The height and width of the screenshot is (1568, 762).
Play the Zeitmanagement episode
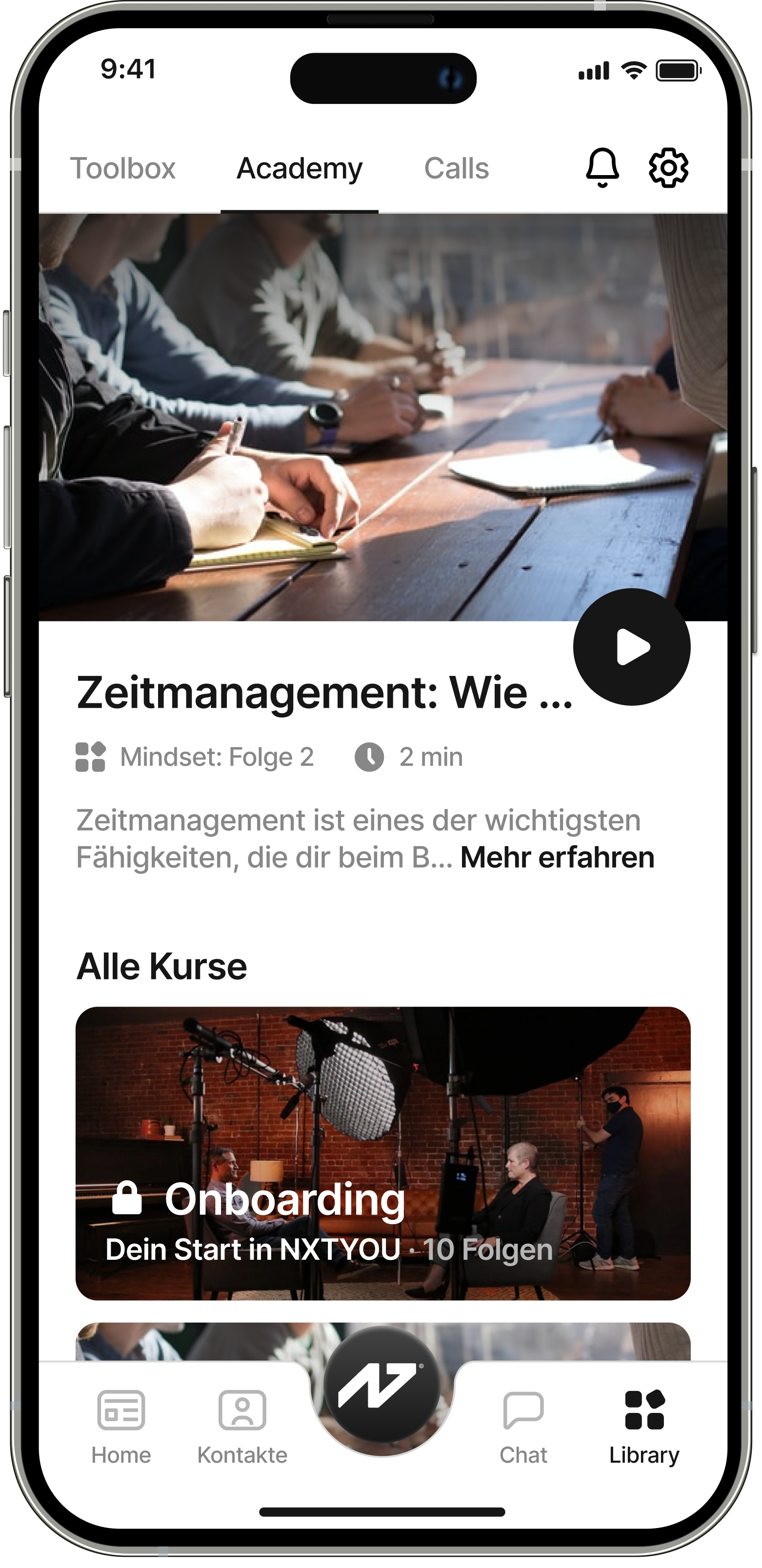(632, 647)
